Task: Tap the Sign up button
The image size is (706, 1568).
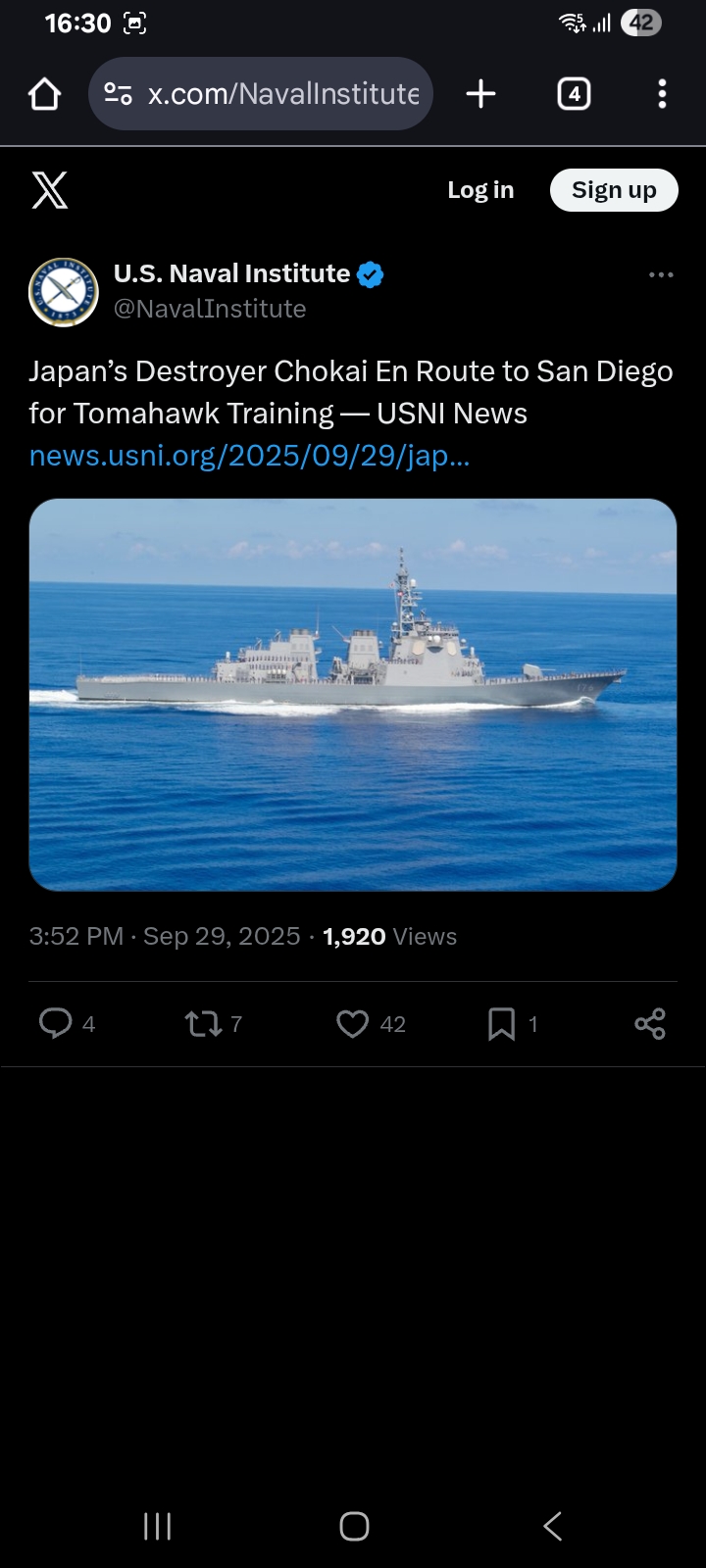Action: click(x=614, y=190)
